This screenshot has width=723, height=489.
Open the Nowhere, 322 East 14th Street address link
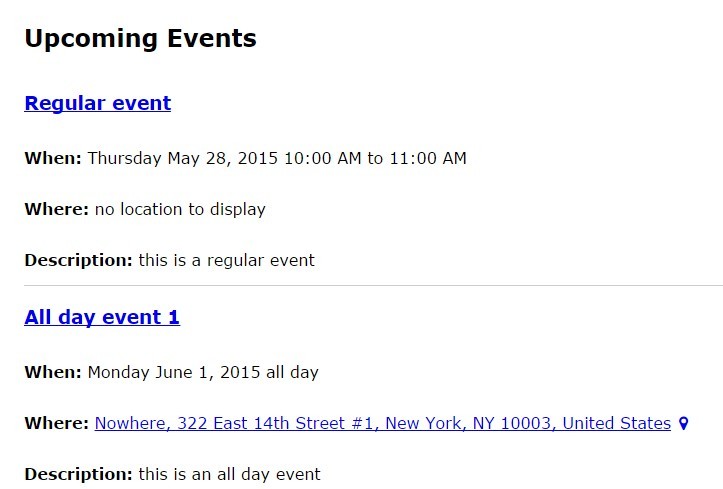[x=382, y=423]
